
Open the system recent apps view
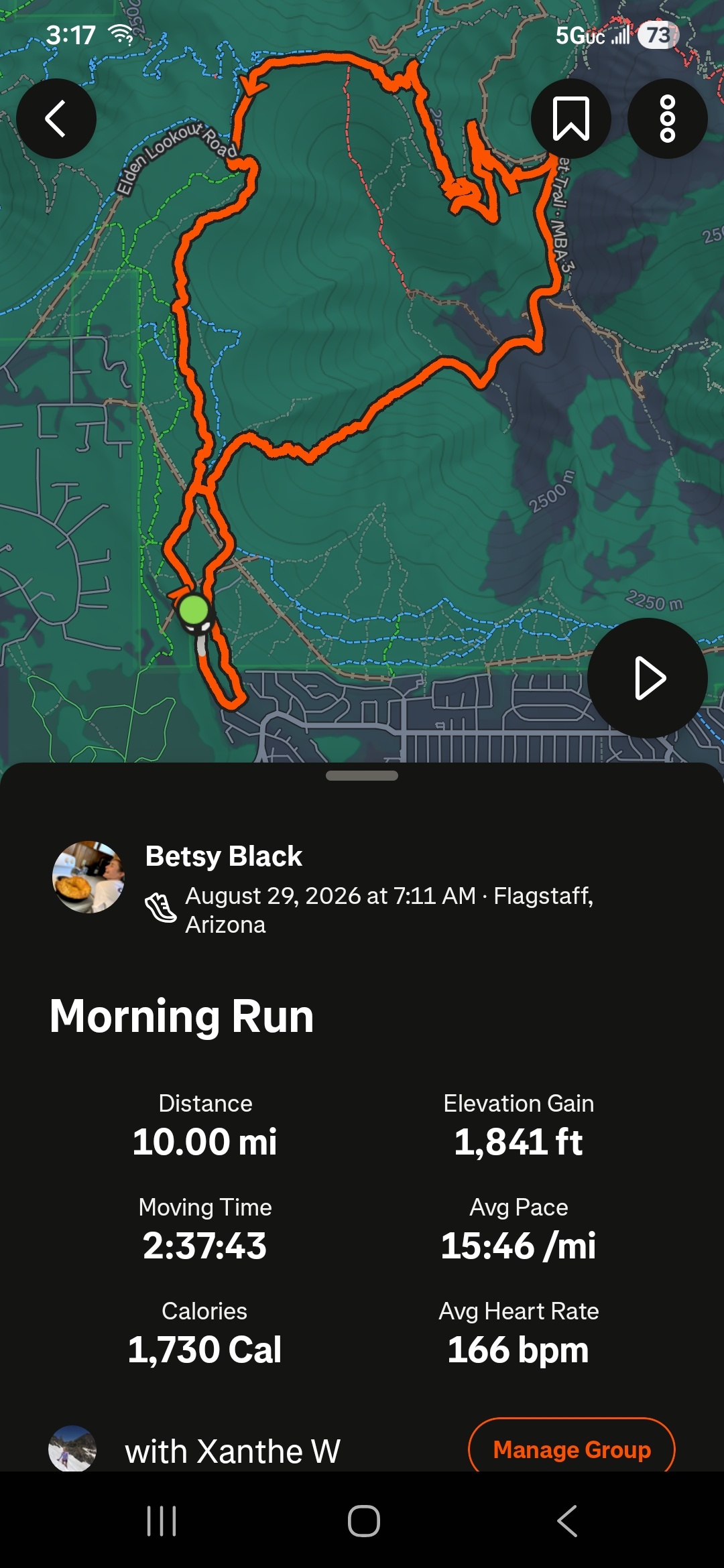(162, 1520)
